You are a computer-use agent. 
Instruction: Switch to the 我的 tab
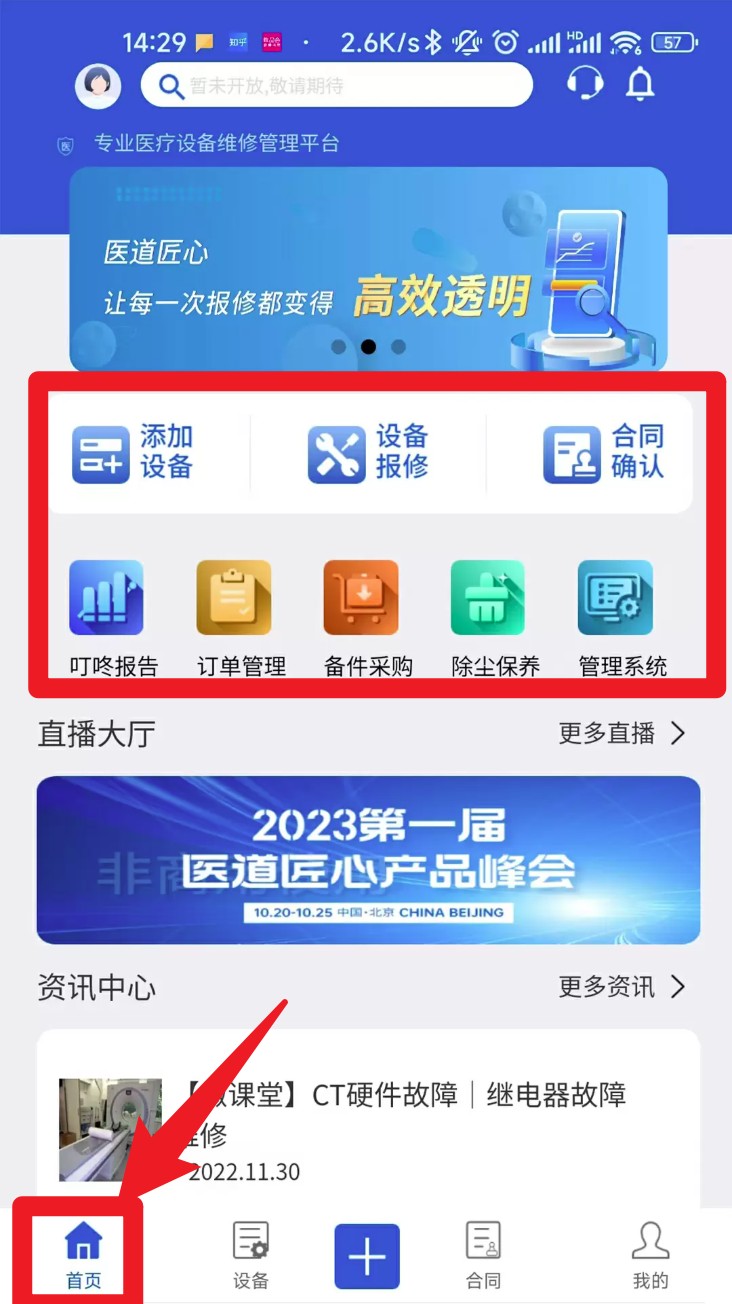[650, 1254]
